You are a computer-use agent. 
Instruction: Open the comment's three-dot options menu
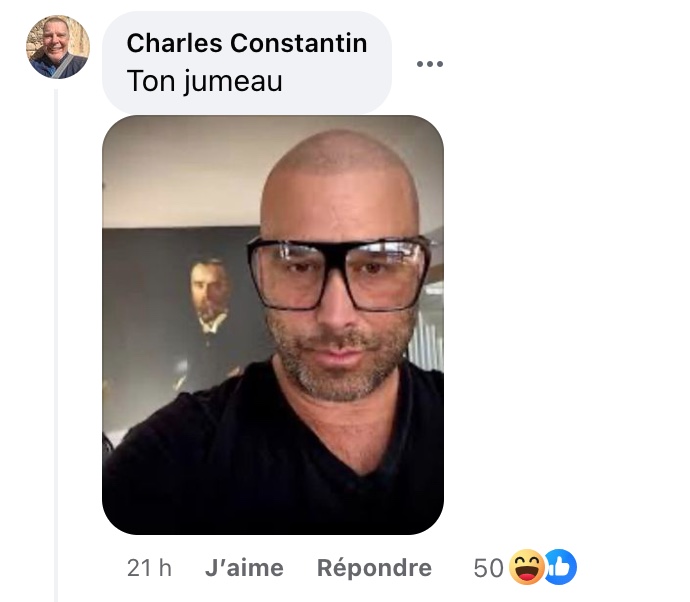tap(429, 64)
